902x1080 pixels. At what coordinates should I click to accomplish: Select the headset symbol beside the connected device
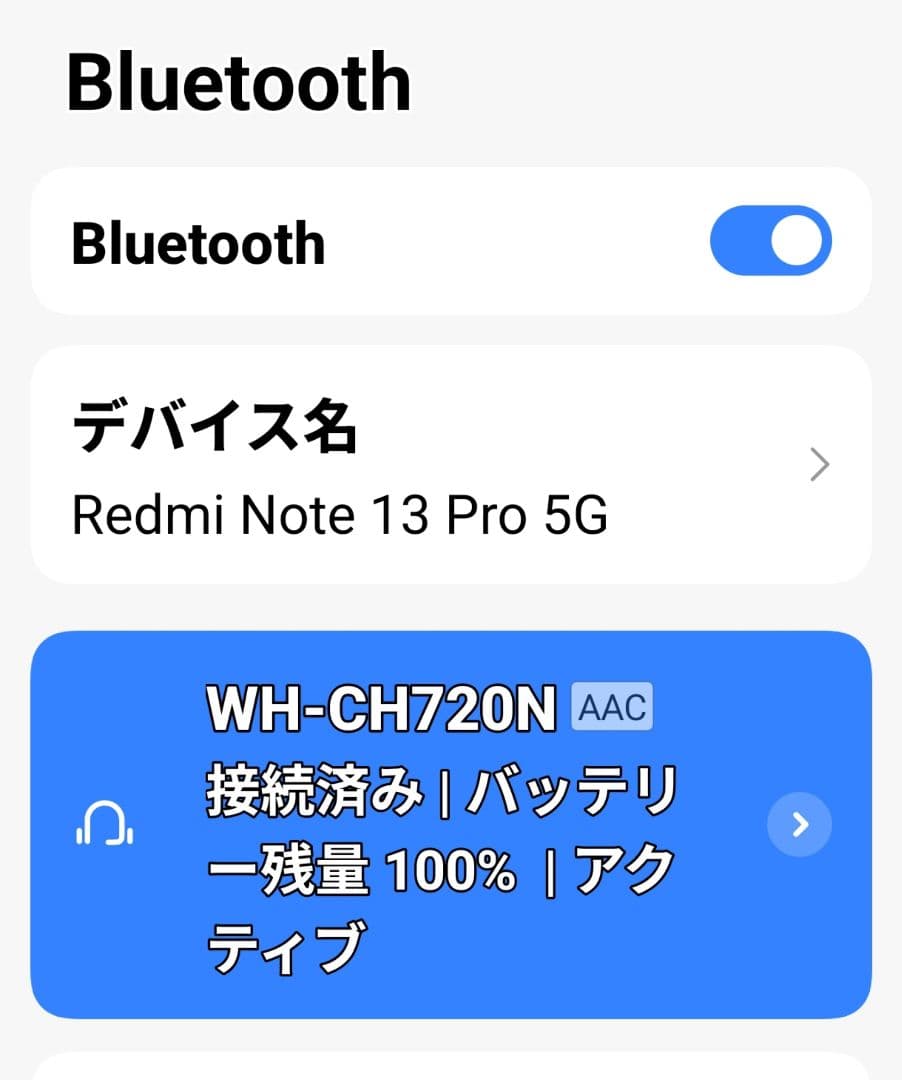pos(105,825)
